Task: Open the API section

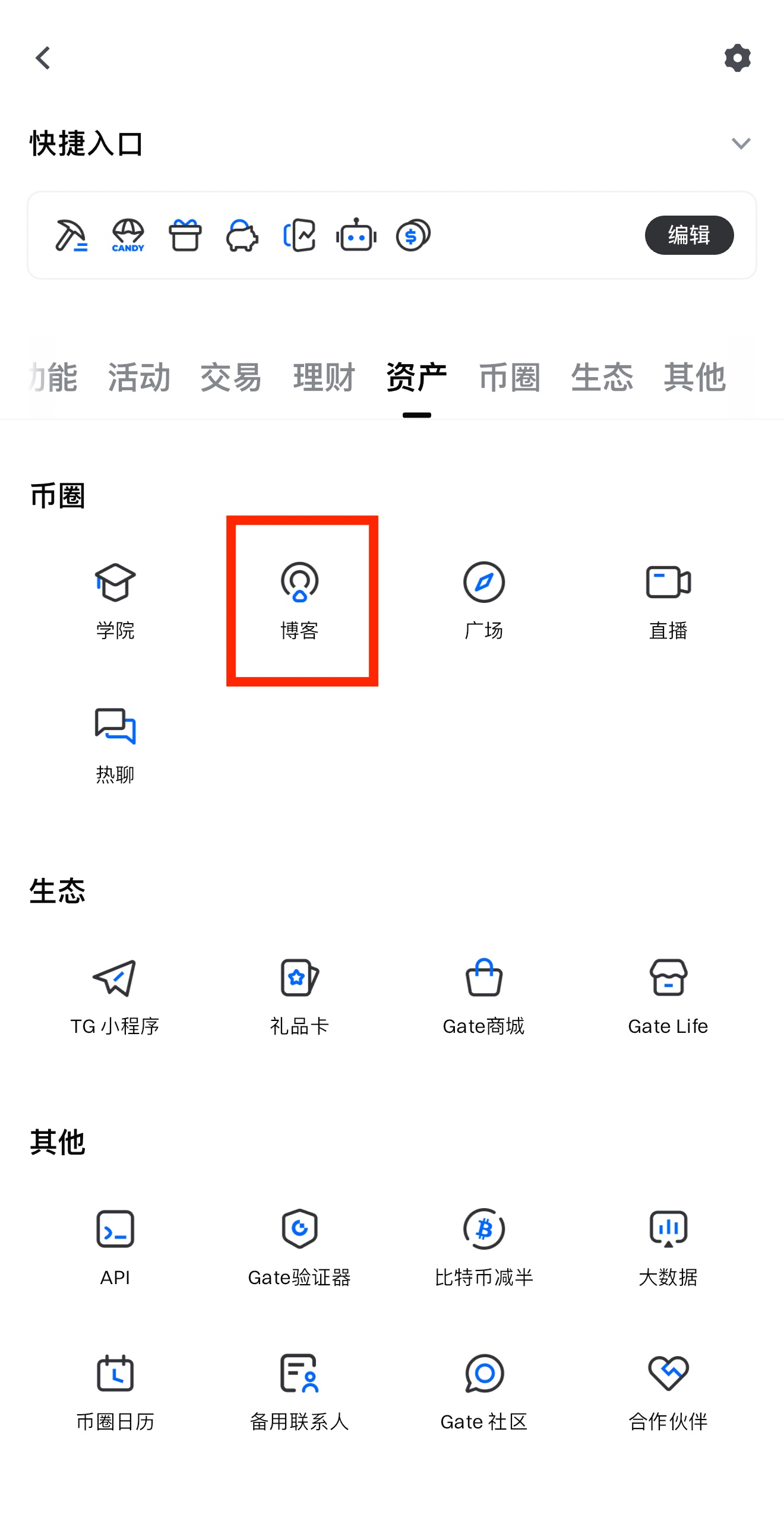Action: [115, 1247]
